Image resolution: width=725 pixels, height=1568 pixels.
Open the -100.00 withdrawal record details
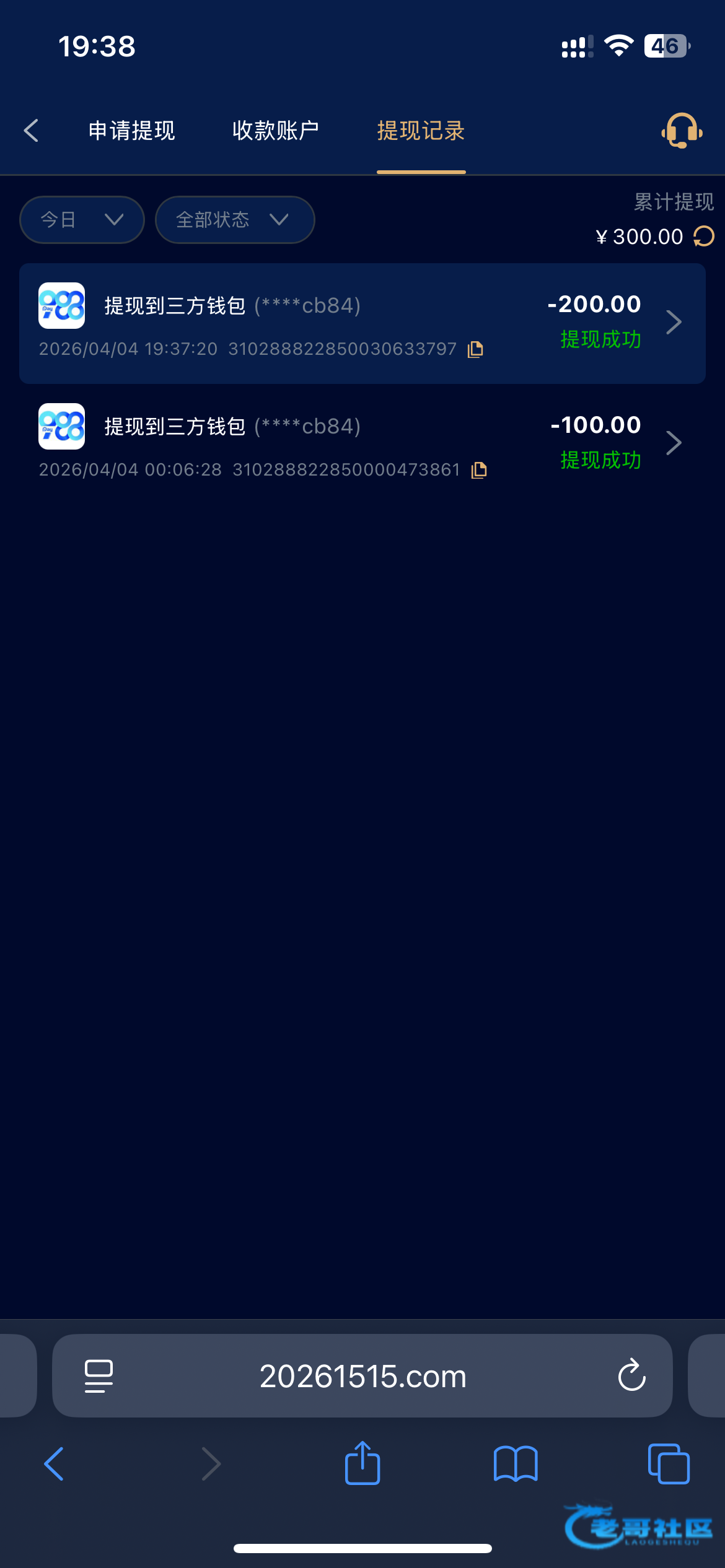674,443
